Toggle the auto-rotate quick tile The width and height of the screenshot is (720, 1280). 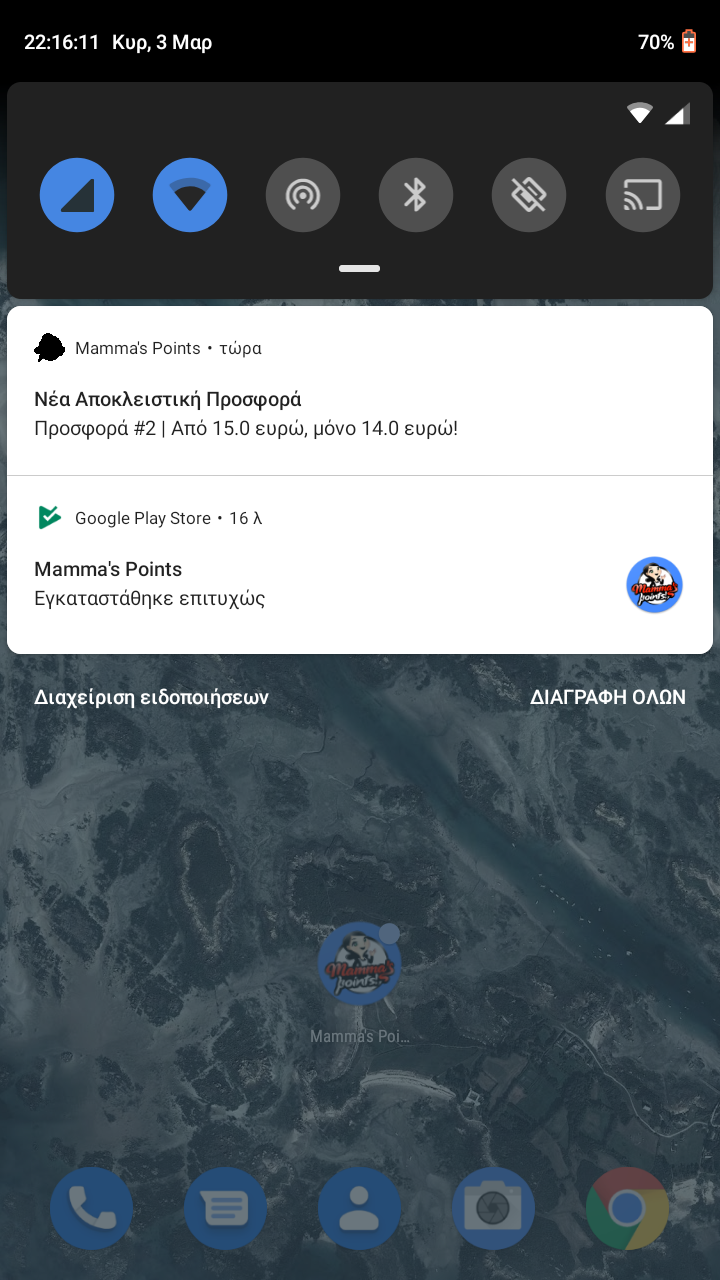point(529,195)
